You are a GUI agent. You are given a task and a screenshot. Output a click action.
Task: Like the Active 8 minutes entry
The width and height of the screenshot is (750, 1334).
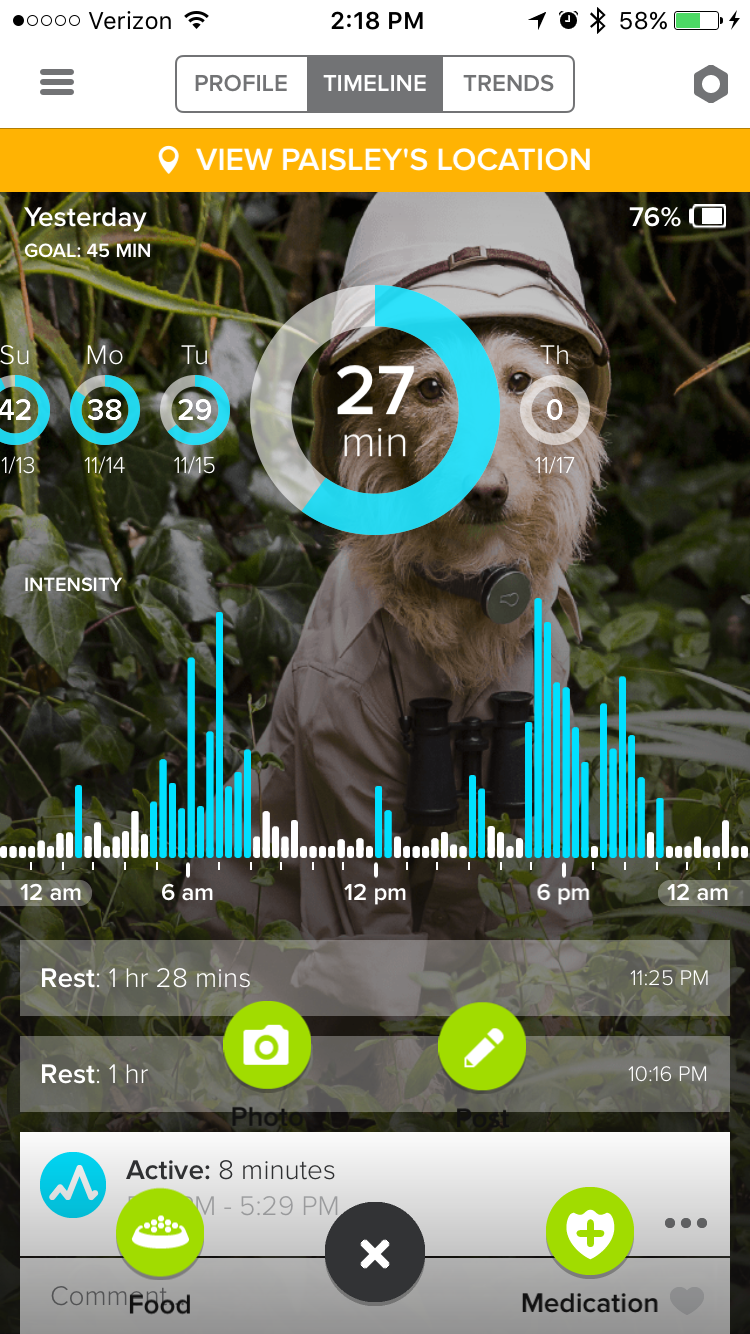687,1301
